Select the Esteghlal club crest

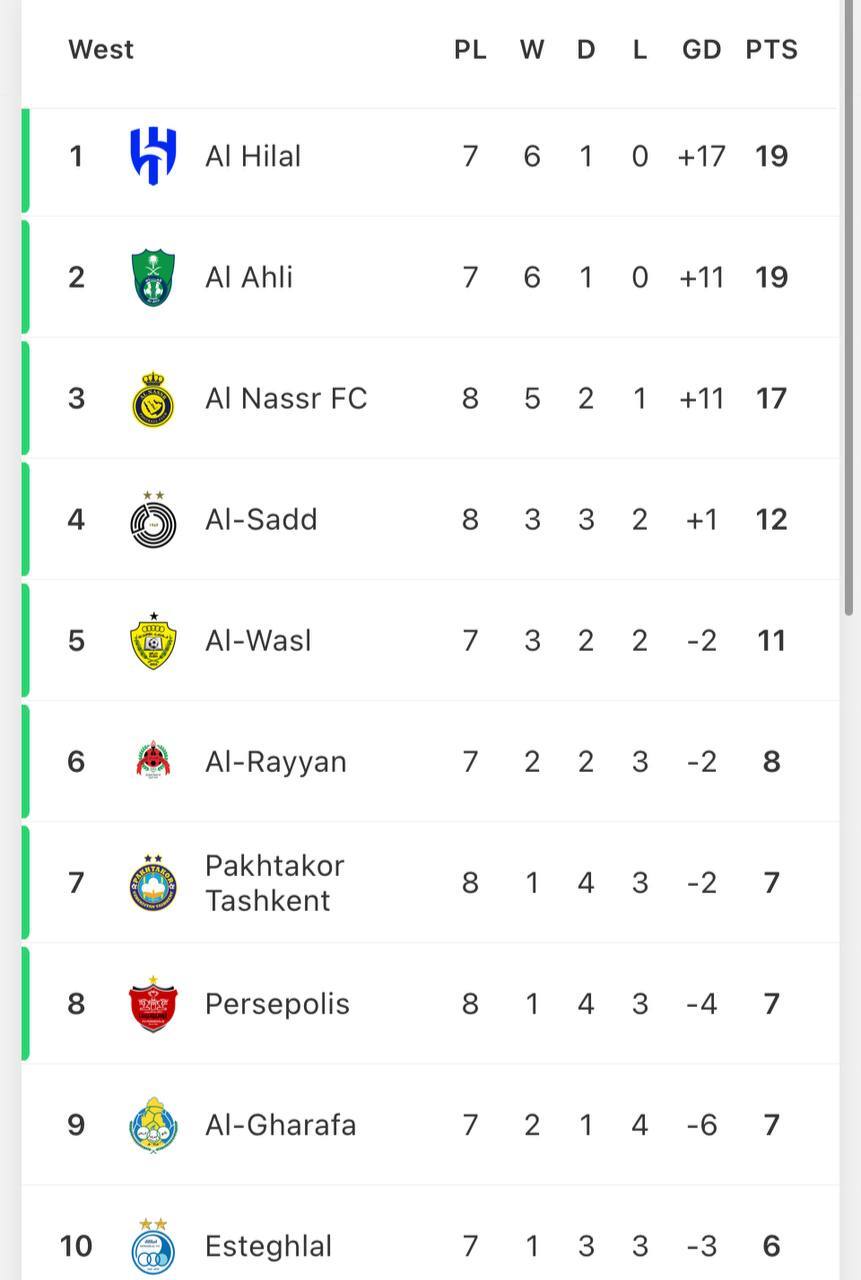click(152, 1246)
